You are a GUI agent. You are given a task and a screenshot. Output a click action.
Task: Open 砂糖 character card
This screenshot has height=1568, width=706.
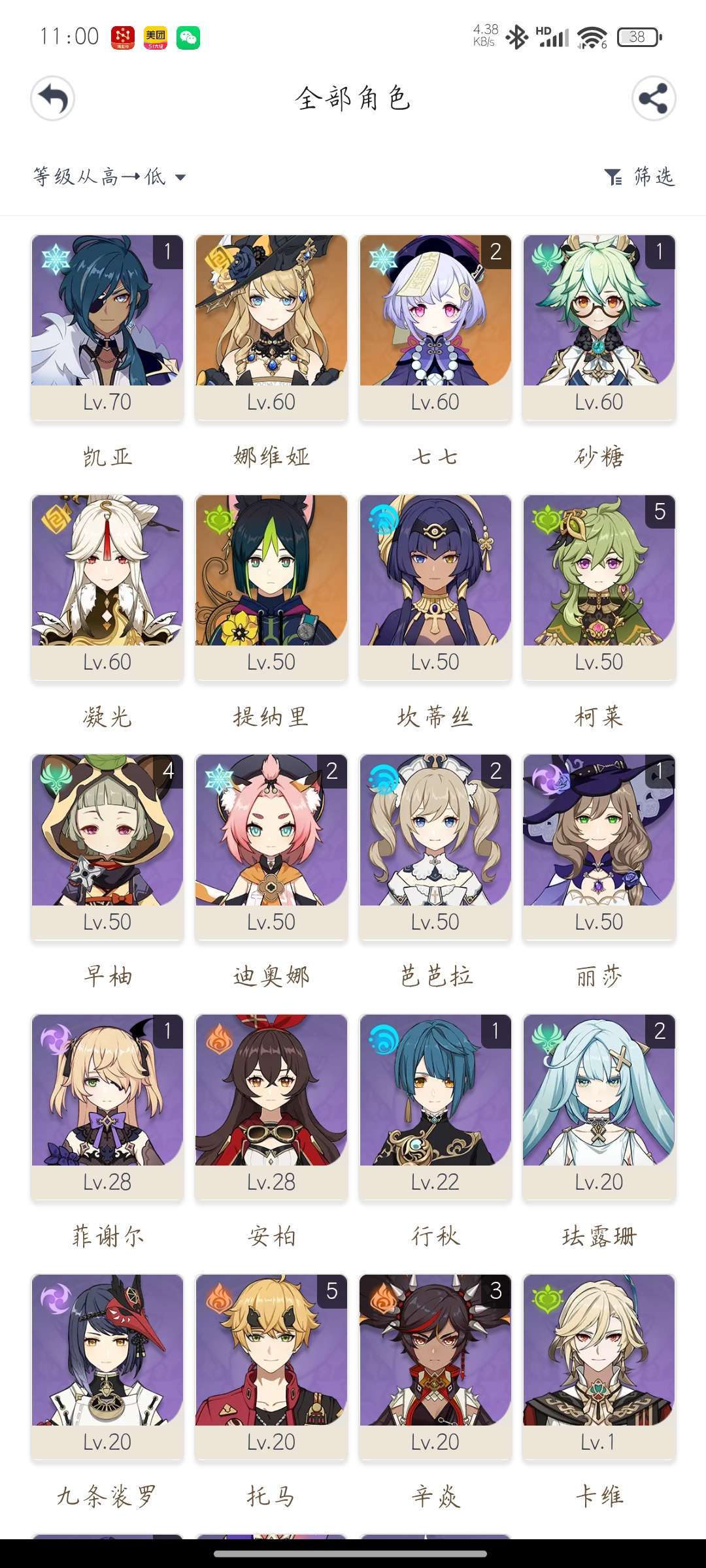599,327
